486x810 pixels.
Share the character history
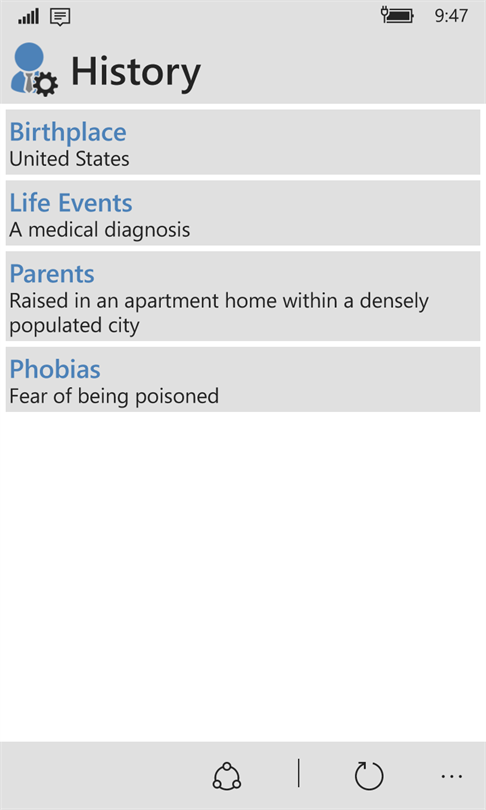click(x=227, y=776)
